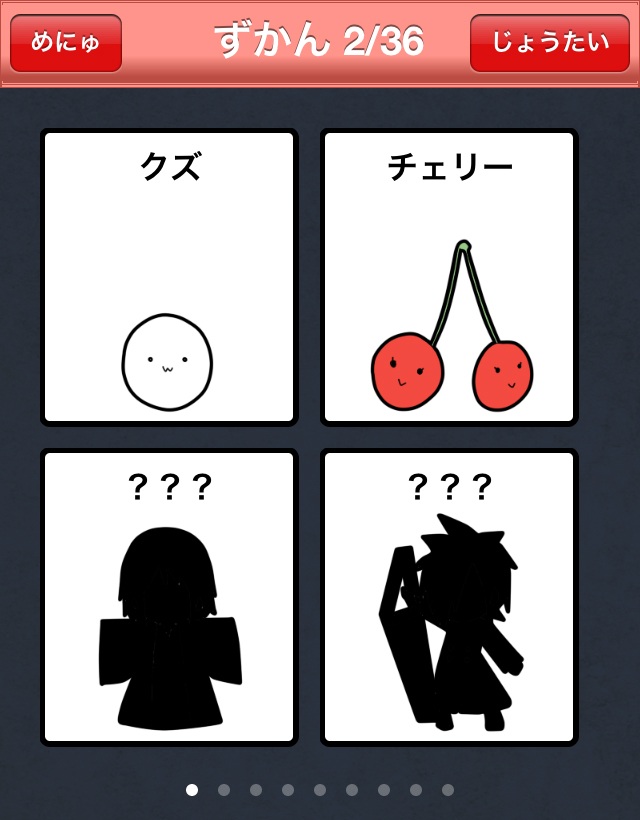
Task: View the チェリー cherry card
Action: tap(449, 277)
